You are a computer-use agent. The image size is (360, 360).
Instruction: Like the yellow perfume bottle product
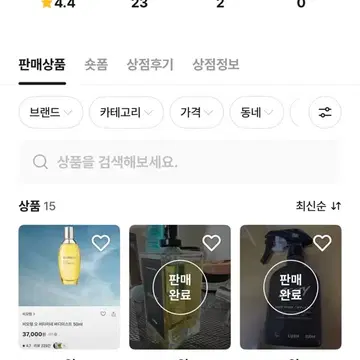[101, 243]
